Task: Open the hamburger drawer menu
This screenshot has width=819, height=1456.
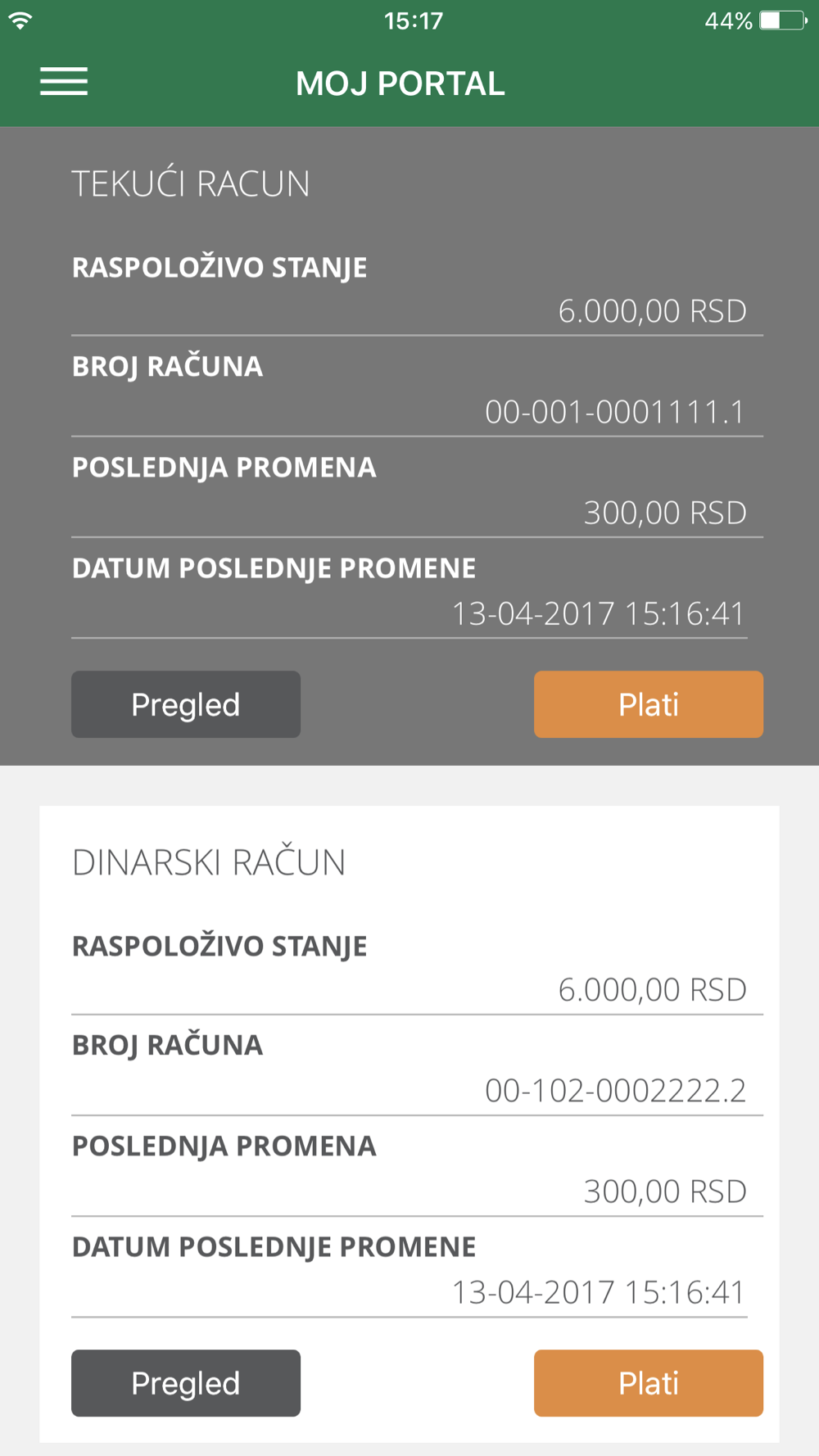Action: (x=64, y=82)
